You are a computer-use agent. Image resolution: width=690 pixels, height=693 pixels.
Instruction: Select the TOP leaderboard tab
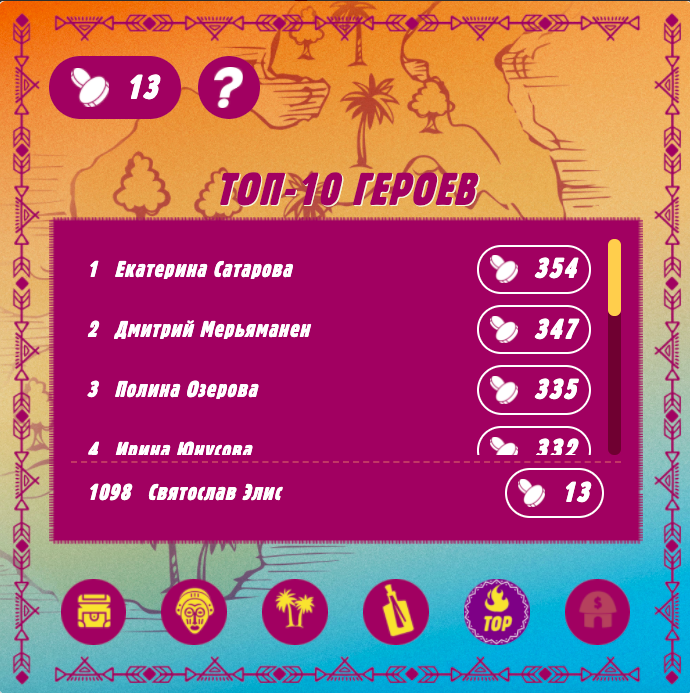(x=497, y=612)
